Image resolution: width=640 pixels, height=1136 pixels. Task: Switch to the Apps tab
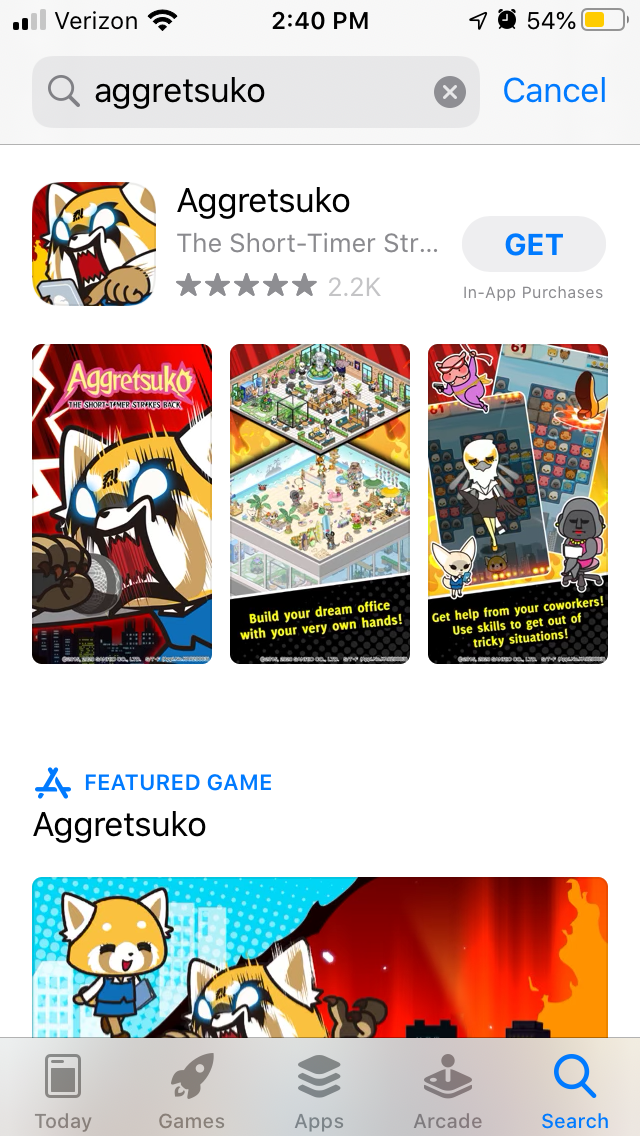tap(319, 1092)
